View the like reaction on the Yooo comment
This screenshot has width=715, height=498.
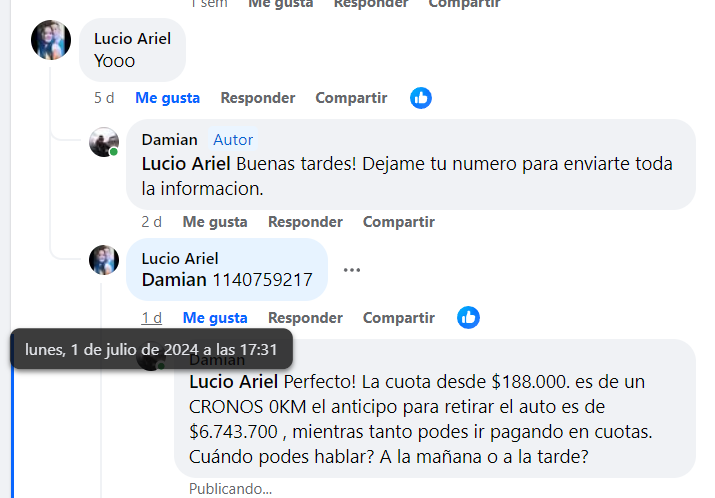click(421, 98)
